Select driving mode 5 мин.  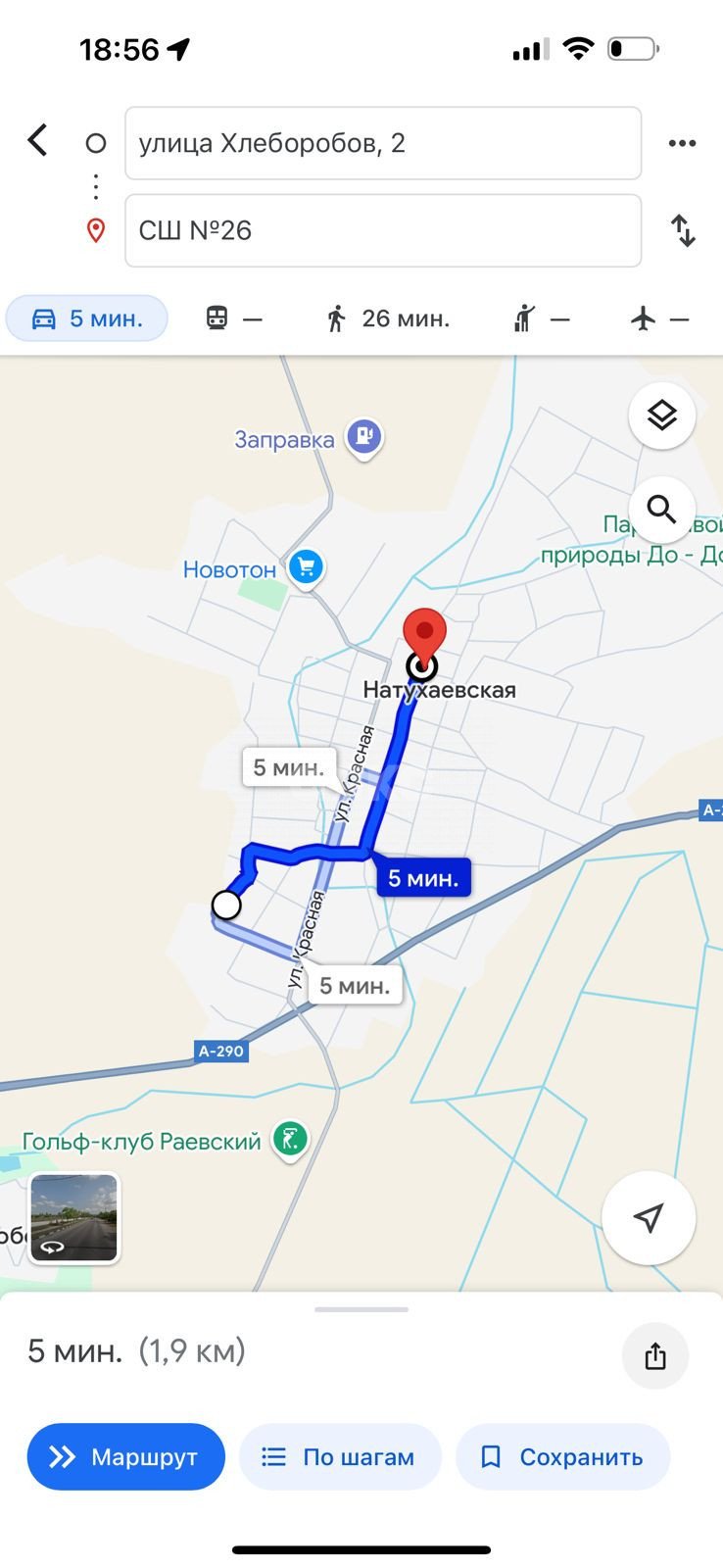pos(87,318)
